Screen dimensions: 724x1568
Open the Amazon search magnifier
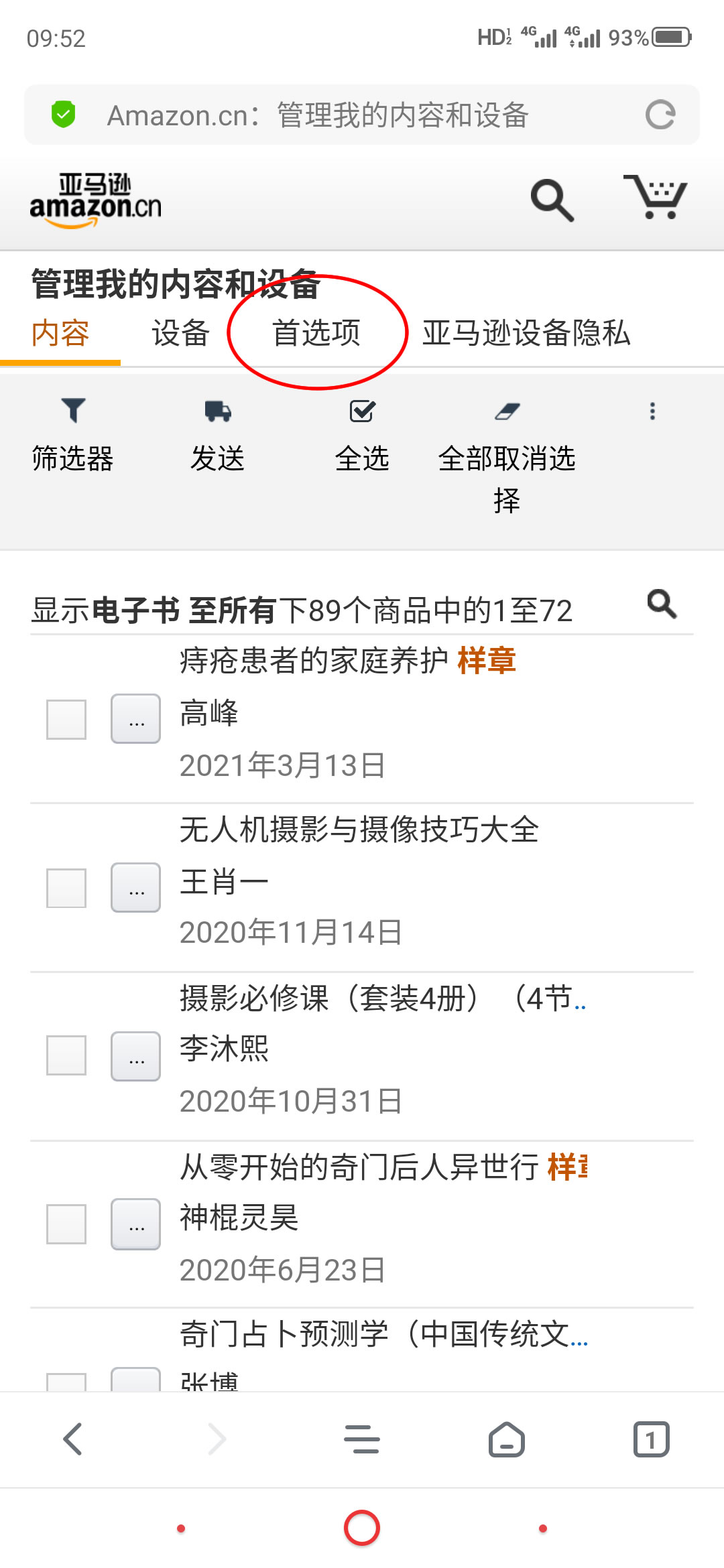pos(552,199)
